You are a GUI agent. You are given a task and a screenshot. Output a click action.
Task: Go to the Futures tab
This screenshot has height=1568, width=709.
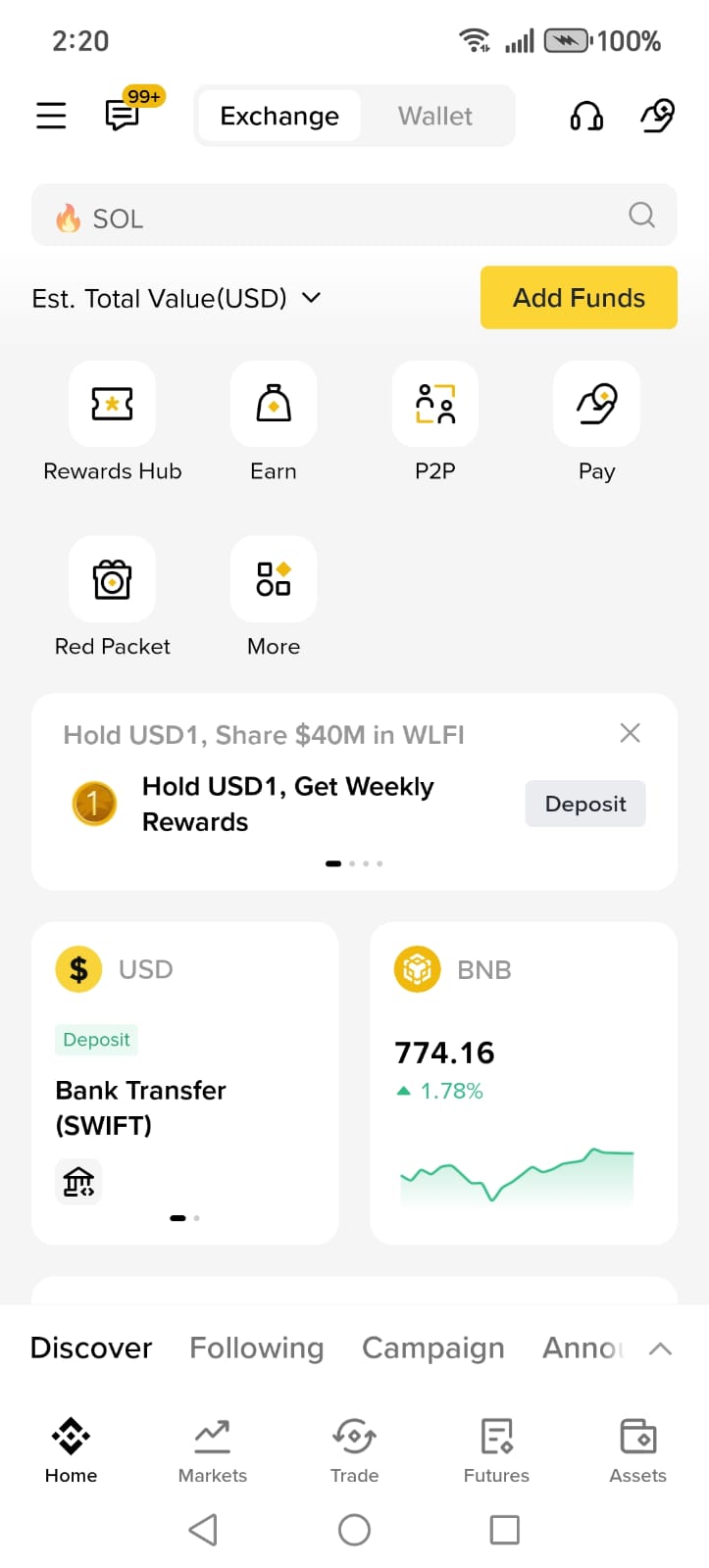tap(496, 1450)
